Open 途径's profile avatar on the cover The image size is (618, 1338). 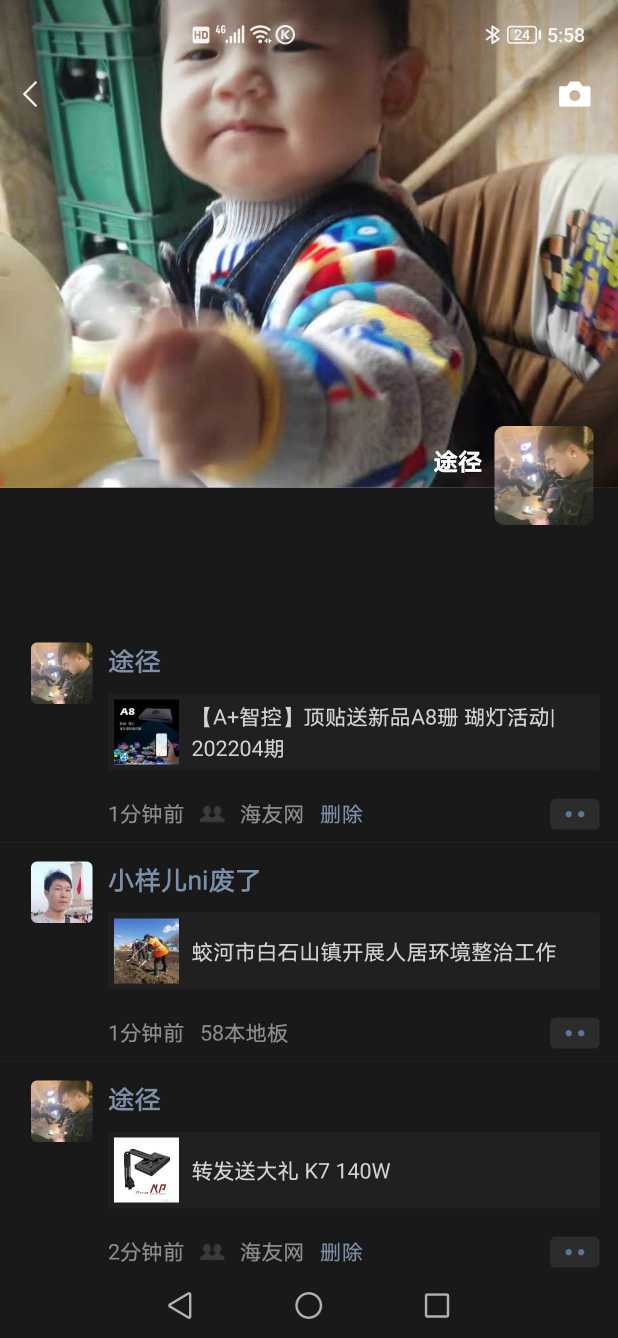click(543, 475)
